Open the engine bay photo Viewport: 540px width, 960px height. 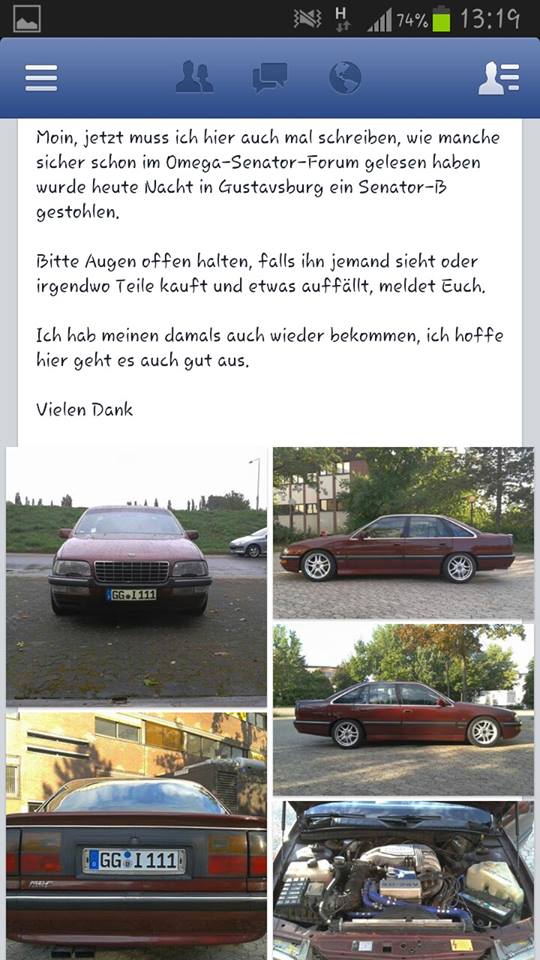(403, 880)
